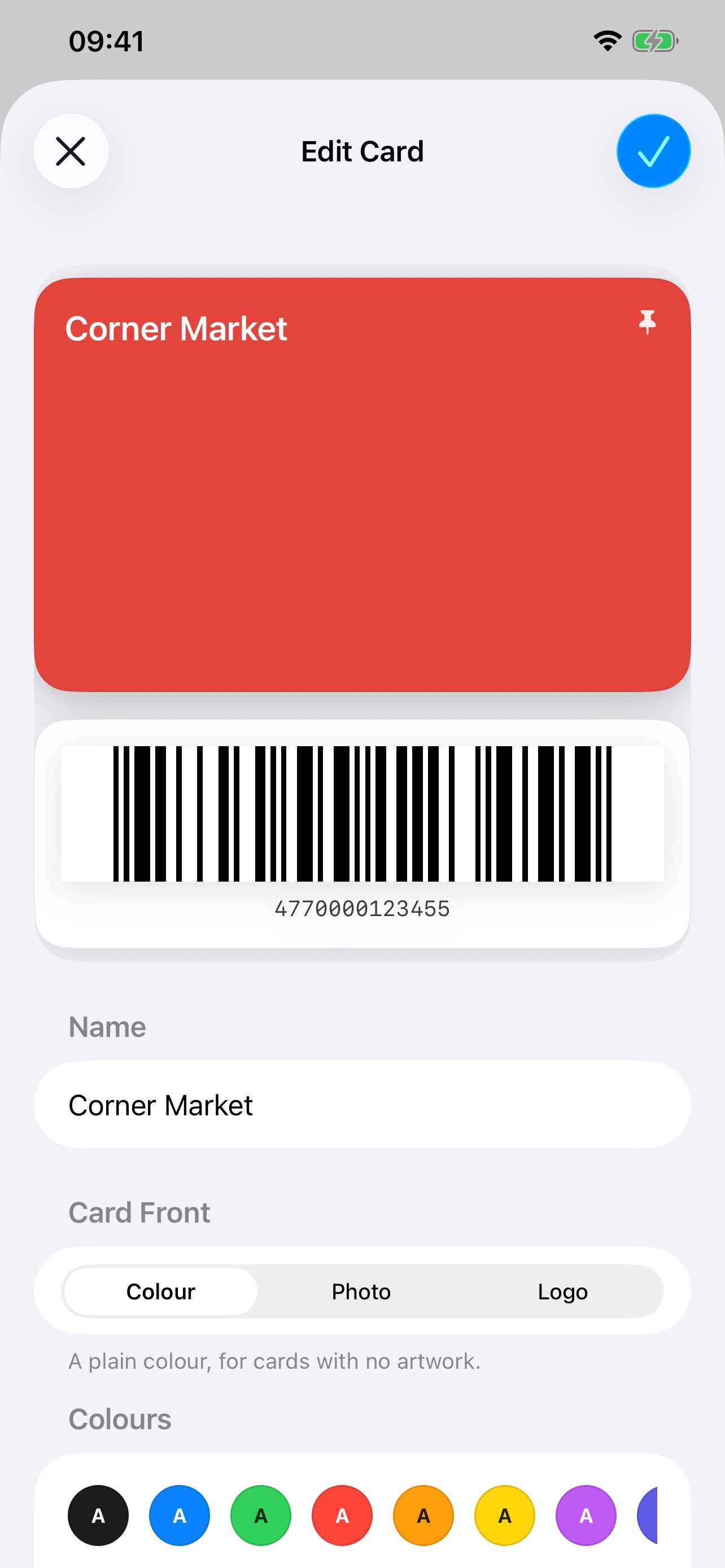This screenshot has width=725, height=1568.
Task: Choose the black colour swatch
Action: [98, 1515]
